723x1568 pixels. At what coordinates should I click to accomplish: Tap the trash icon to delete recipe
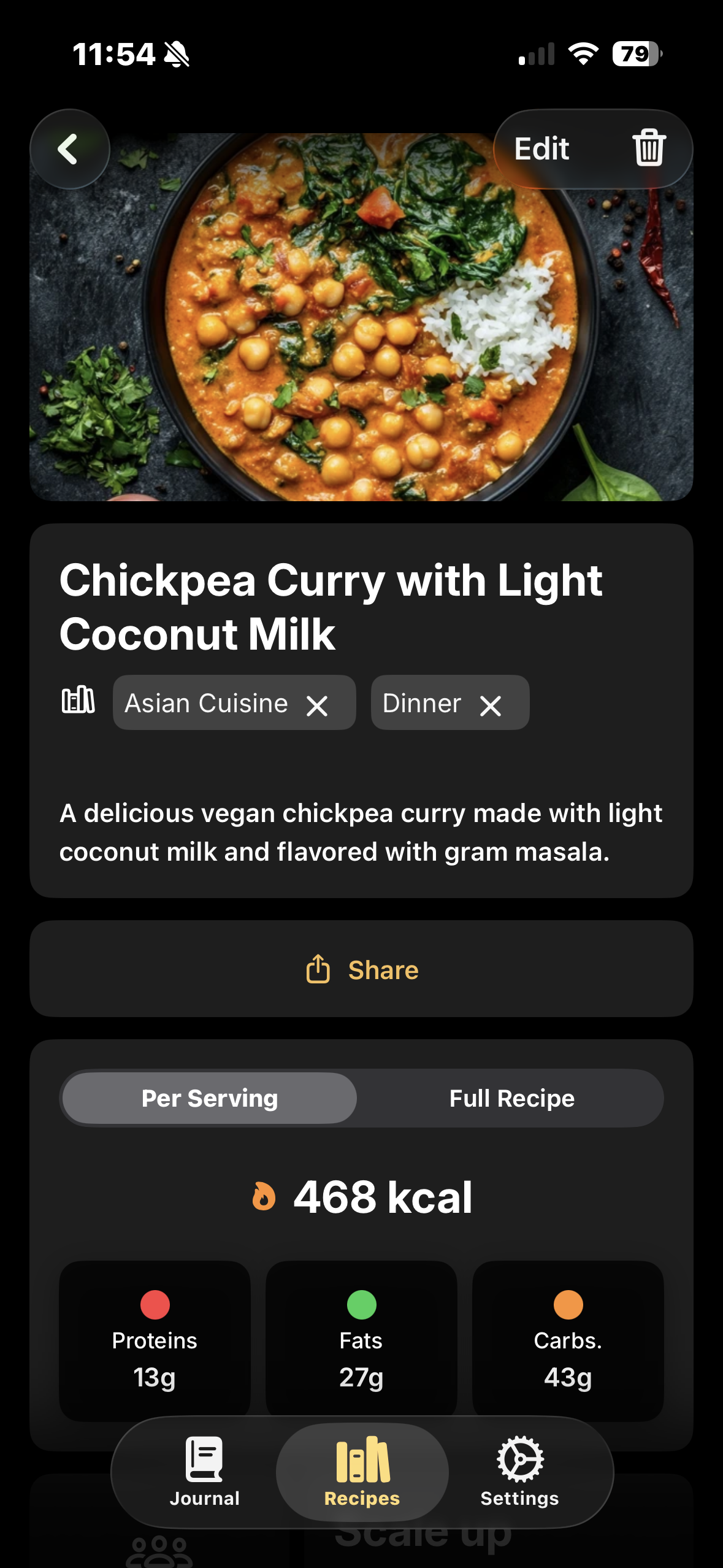pos(648,148)
